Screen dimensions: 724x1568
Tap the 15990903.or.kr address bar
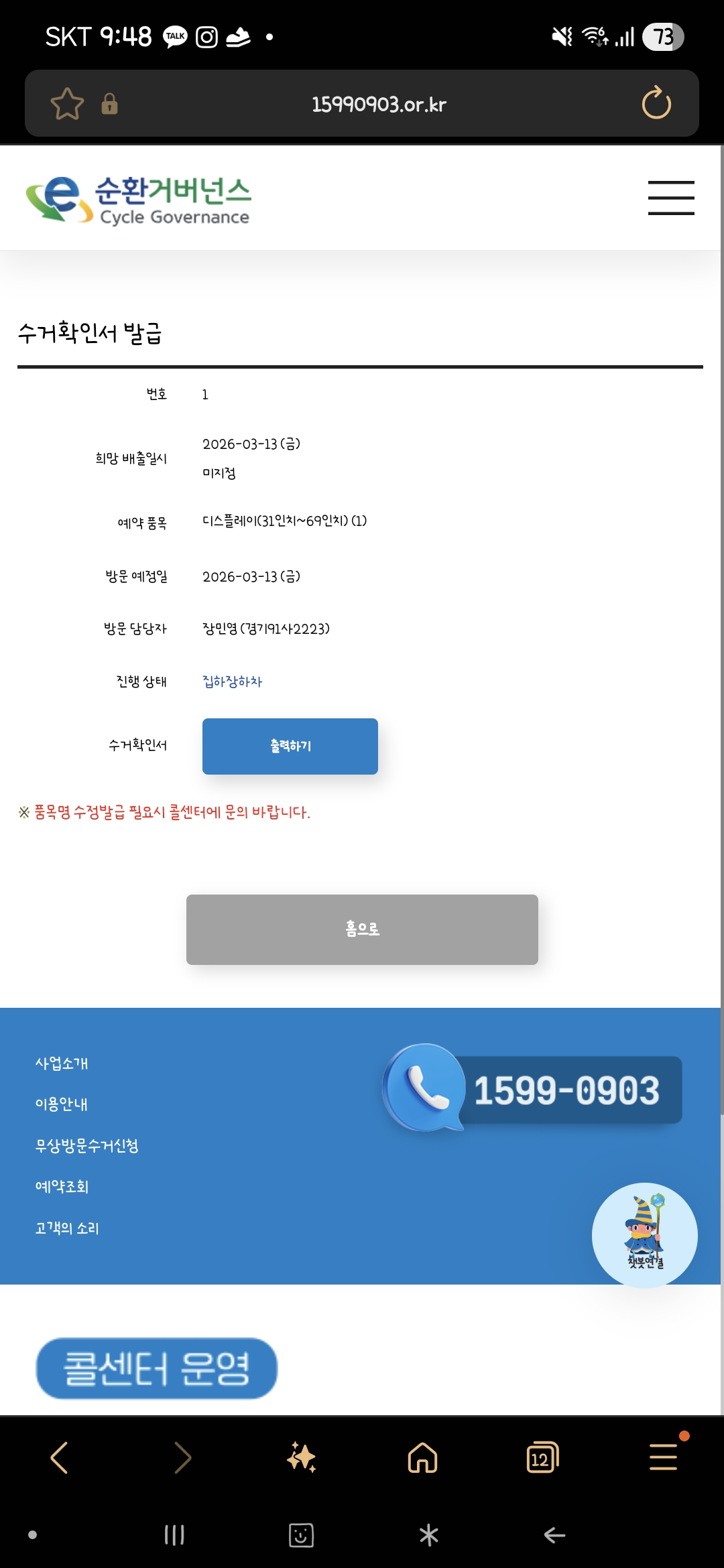(x=379, y=104)
